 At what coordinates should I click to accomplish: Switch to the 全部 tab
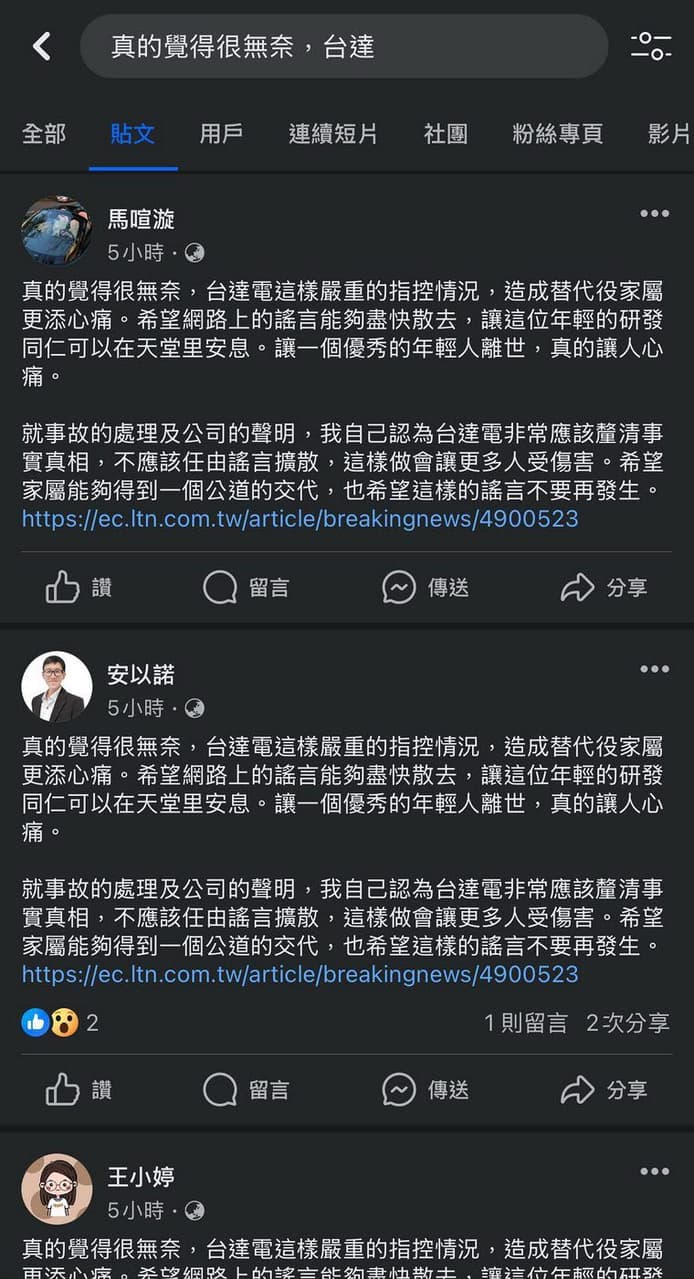[x=44, y=134]
